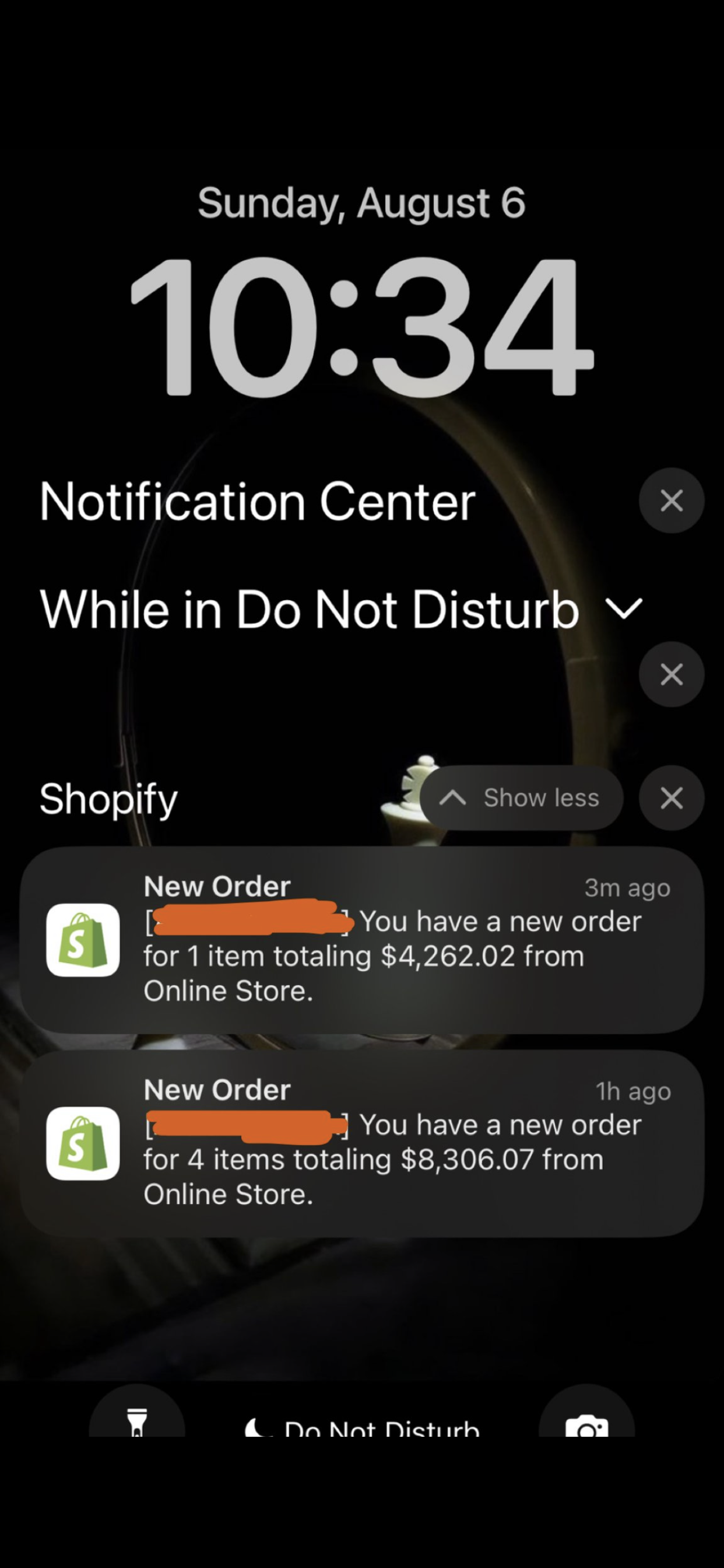724x1568 pixels.
Task: Open the $8,306.07 new order notification
Action: (362, 1143)
